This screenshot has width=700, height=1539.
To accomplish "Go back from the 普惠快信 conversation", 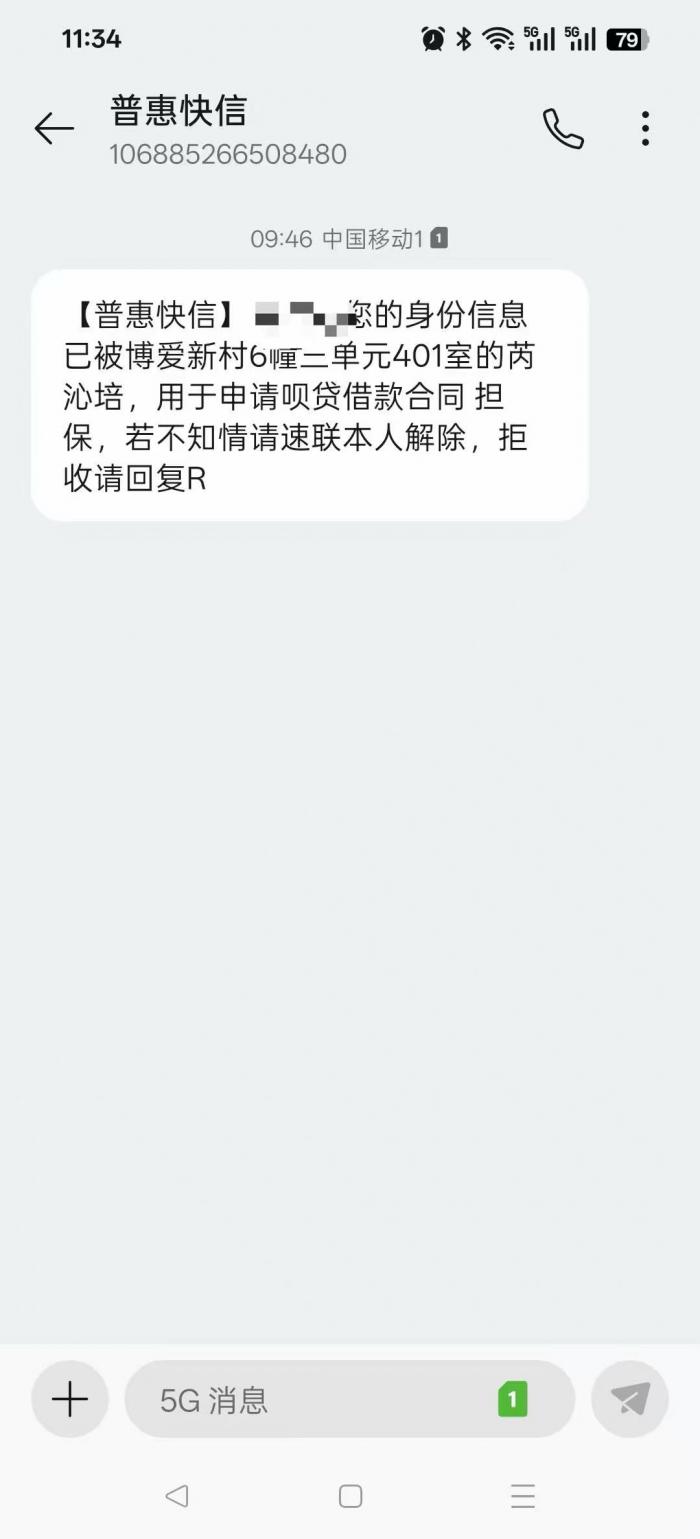I will click(54, 129).
